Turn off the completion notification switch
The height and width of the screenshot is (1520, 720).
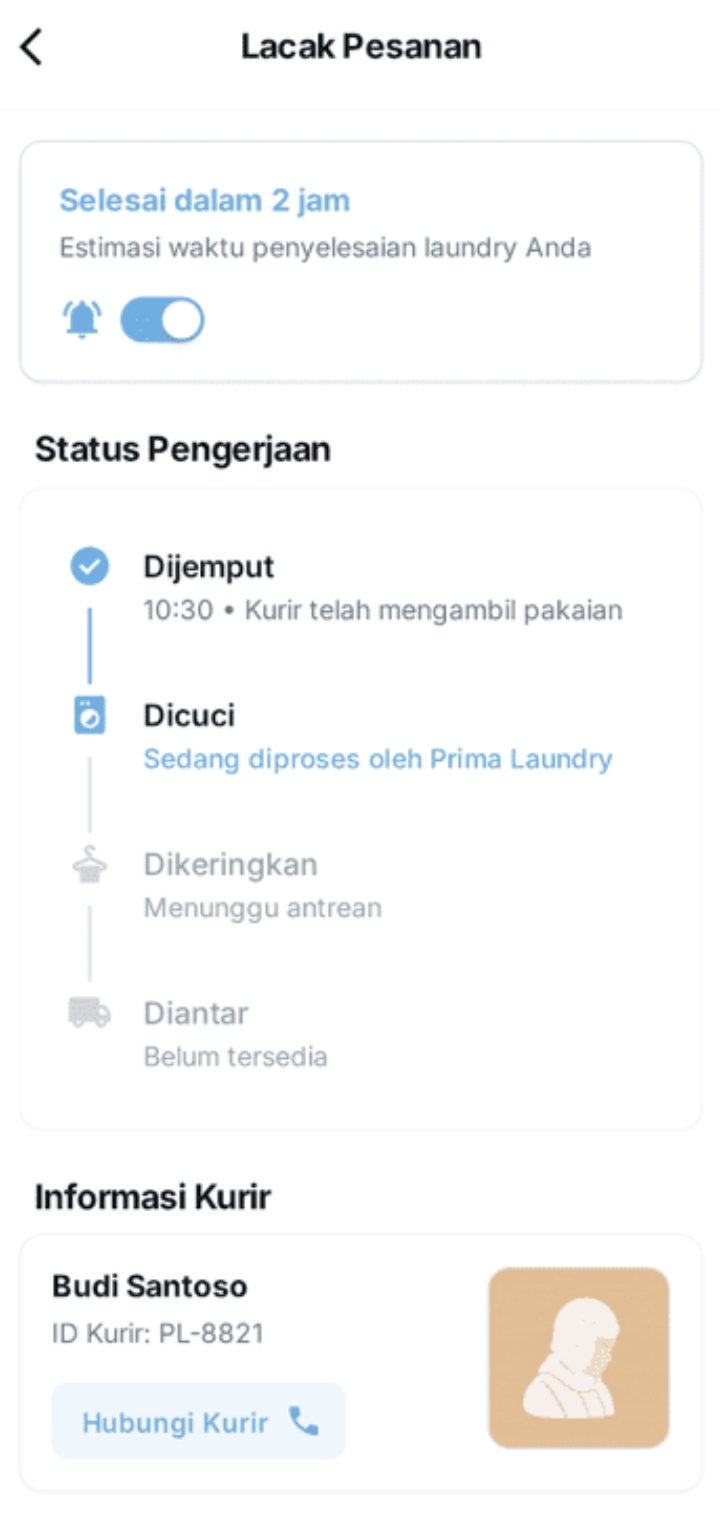162,320
